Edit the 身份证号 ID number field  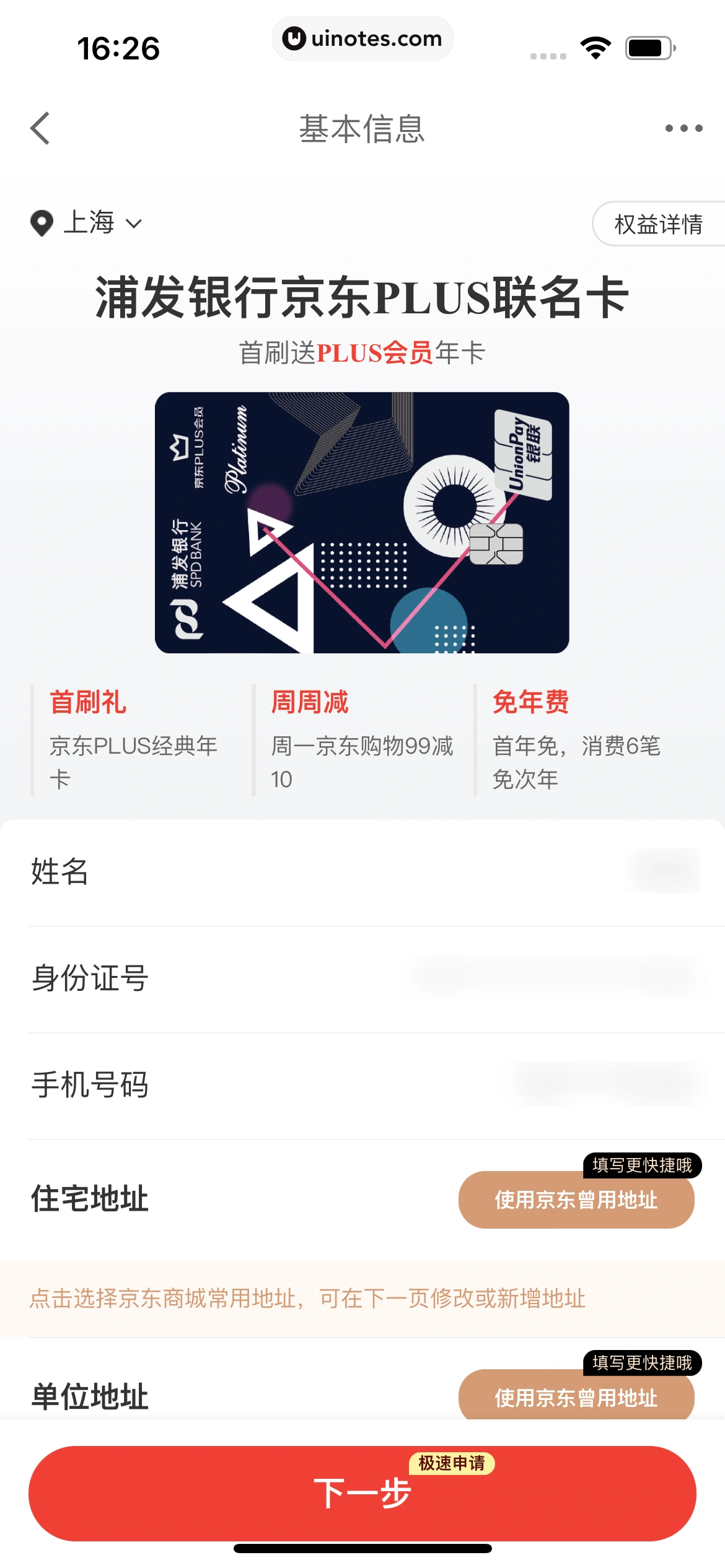coord(551,978)
